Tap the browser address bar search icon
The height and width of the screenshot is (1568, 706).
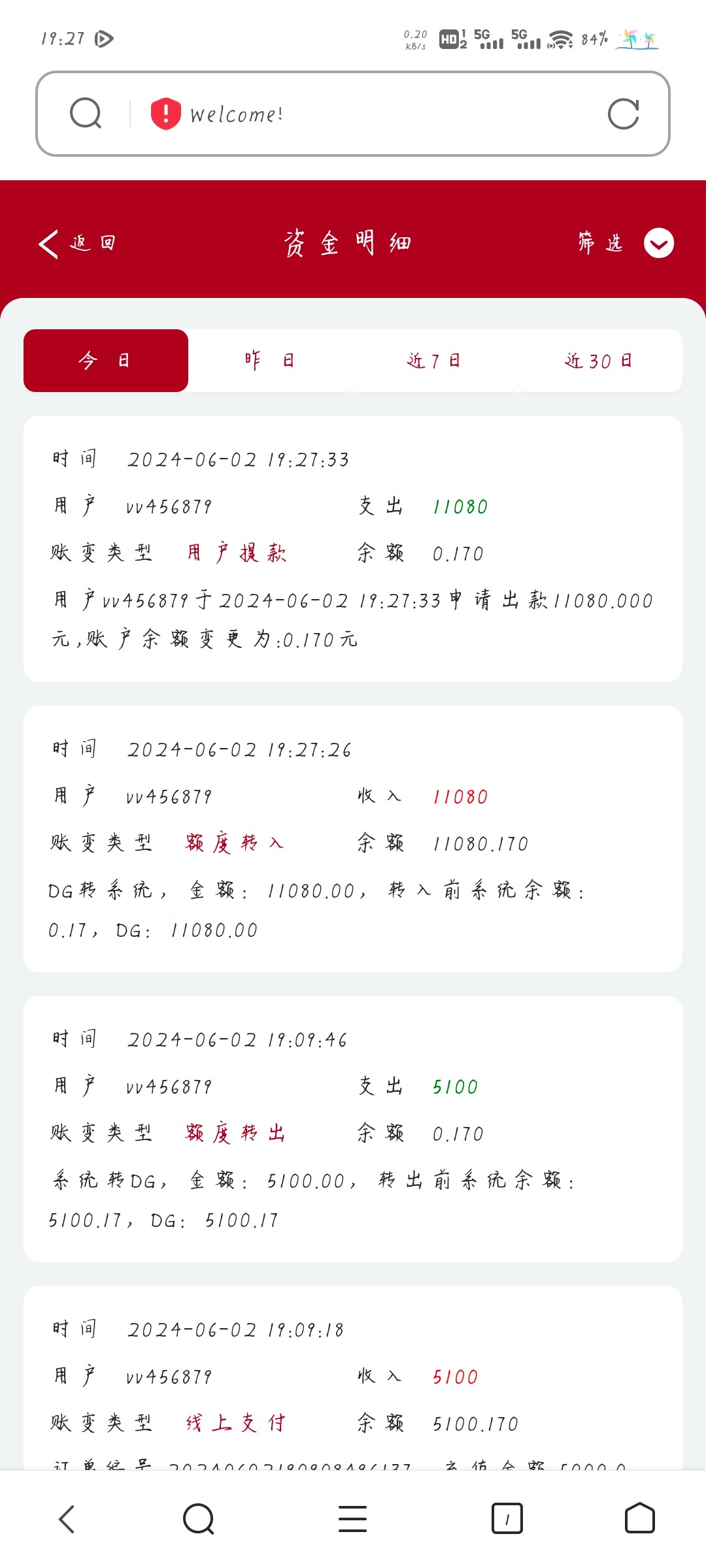tap(86, 114)
